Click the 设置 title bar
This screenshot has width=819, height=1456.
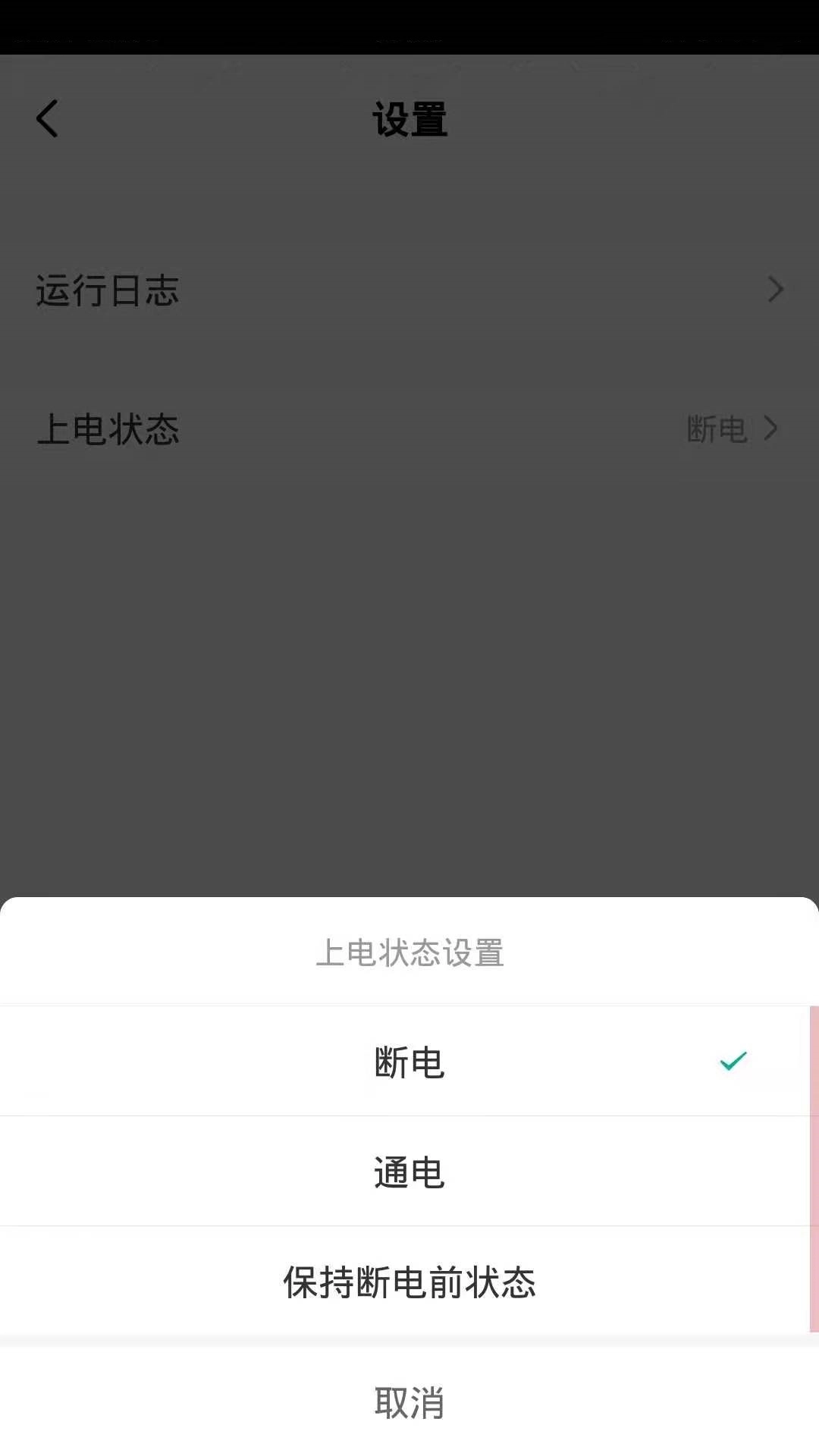(409, 119)
